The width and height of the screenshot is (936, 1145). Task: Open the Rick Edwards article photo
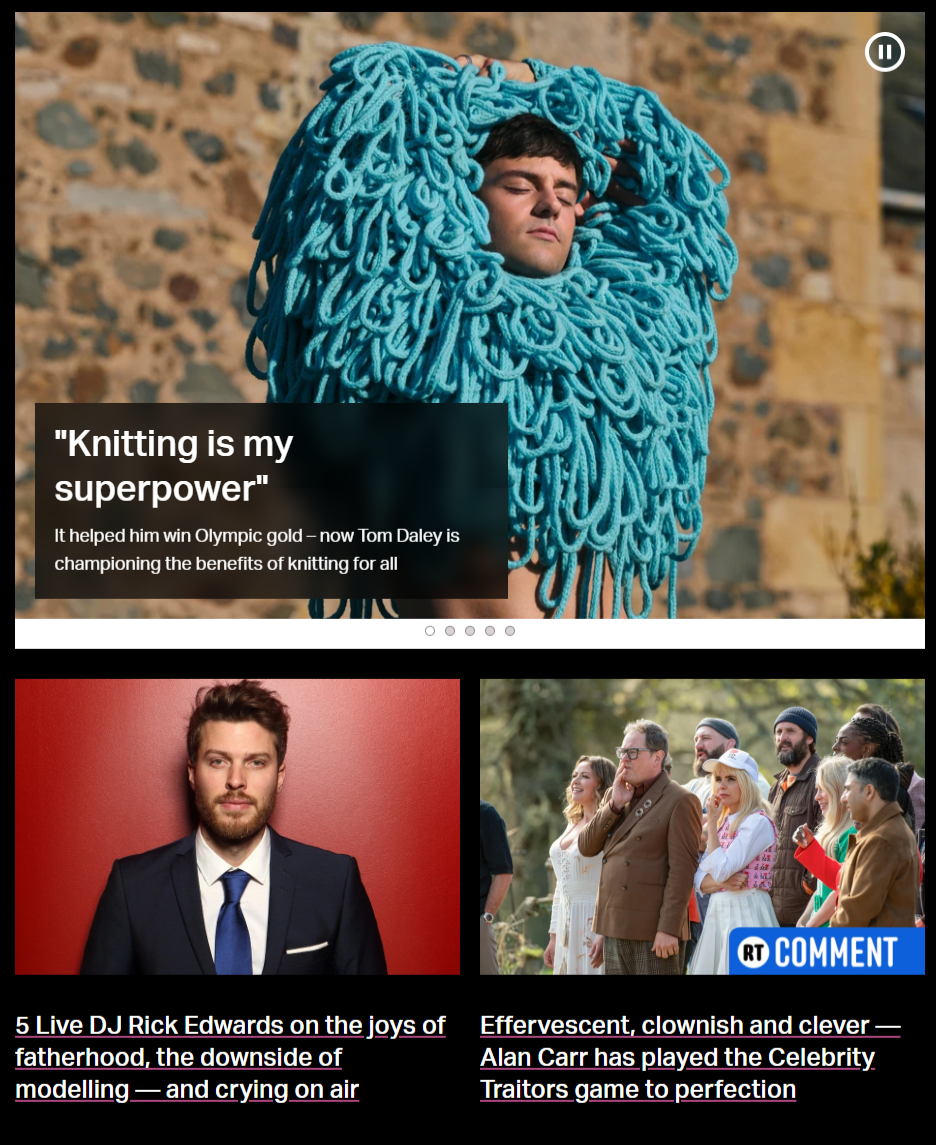(x=237, y=826)
